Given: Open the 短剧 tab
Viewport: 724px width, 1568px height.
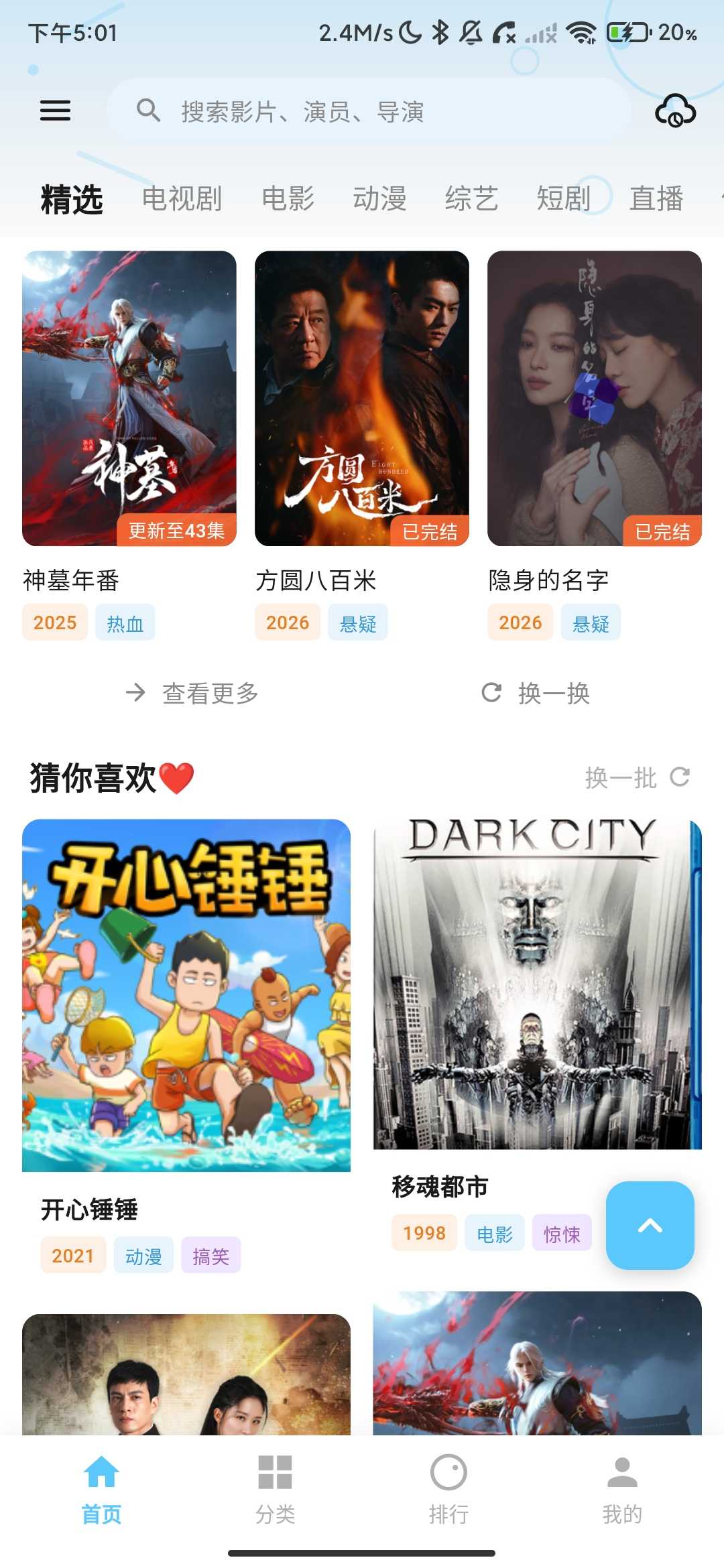Looking at the screenshot, I should coord(563,199).
